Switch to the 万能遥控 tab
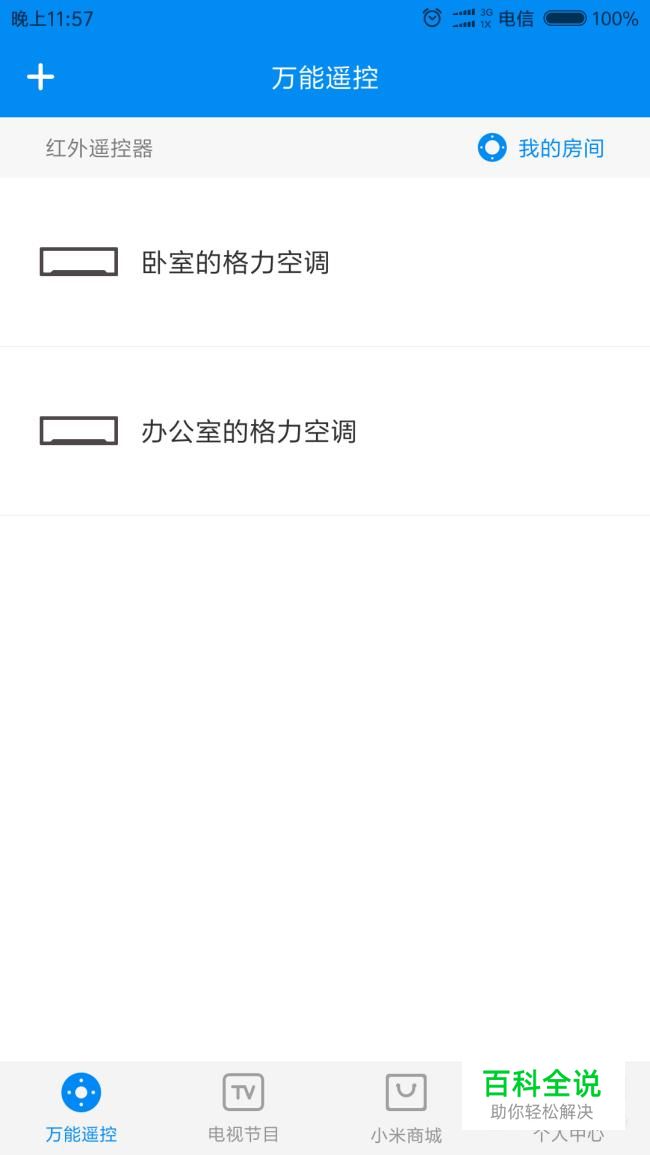The height and width of the screenshot is (1155, 650). [81, 1107]
